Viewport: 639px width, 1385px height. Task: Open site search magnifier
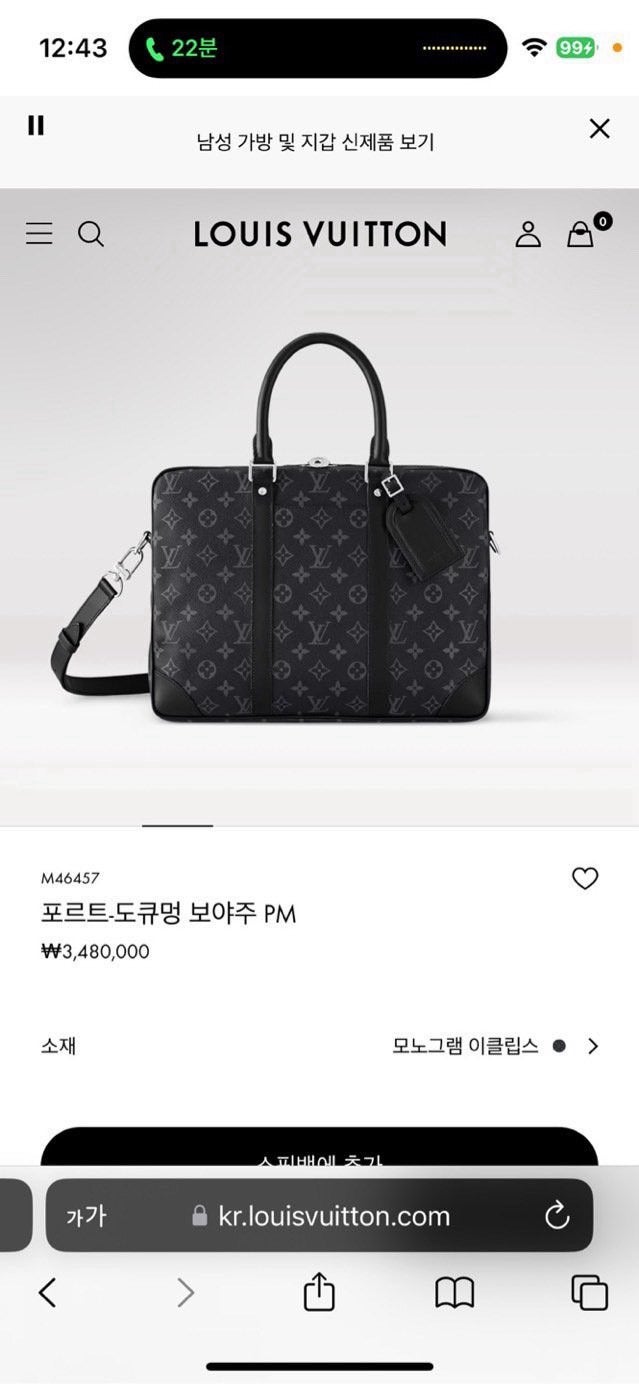[x=91, y=234]
